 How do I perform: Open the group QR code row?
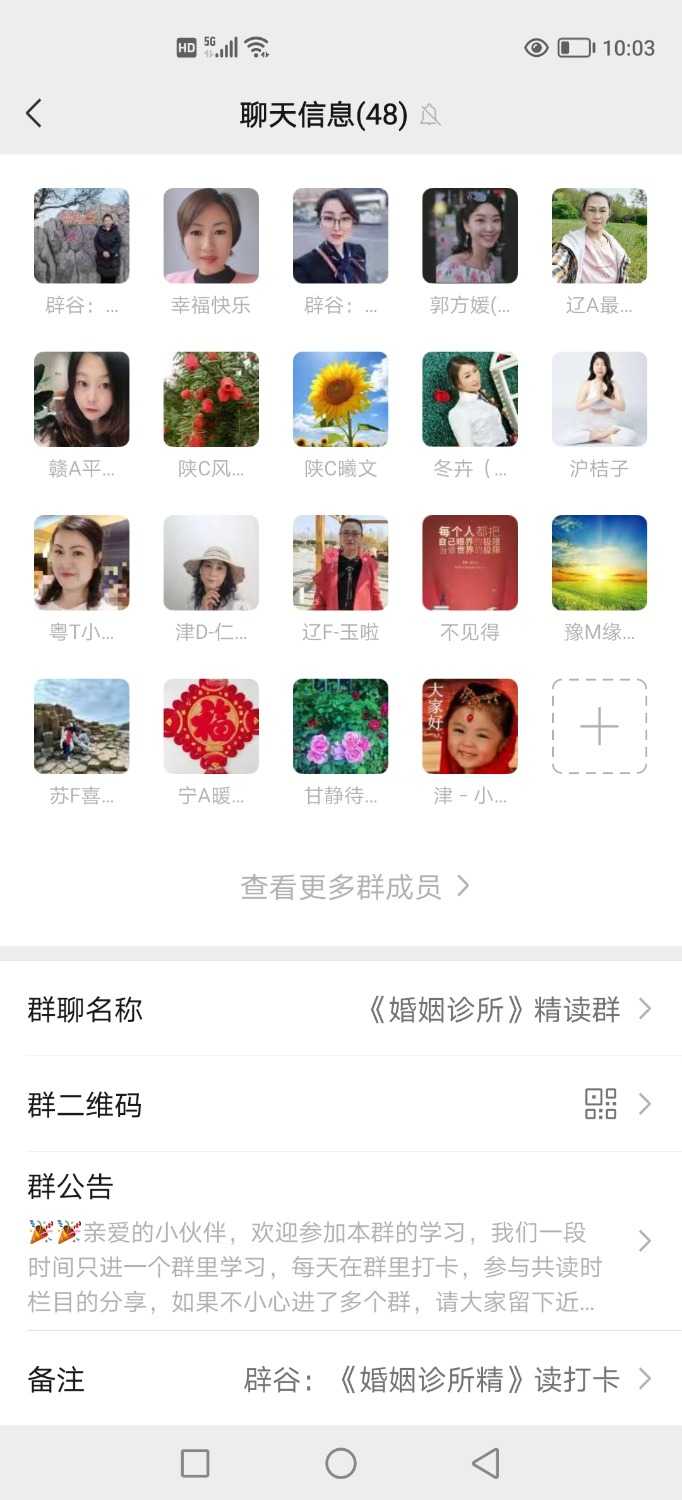(340, 1105)
